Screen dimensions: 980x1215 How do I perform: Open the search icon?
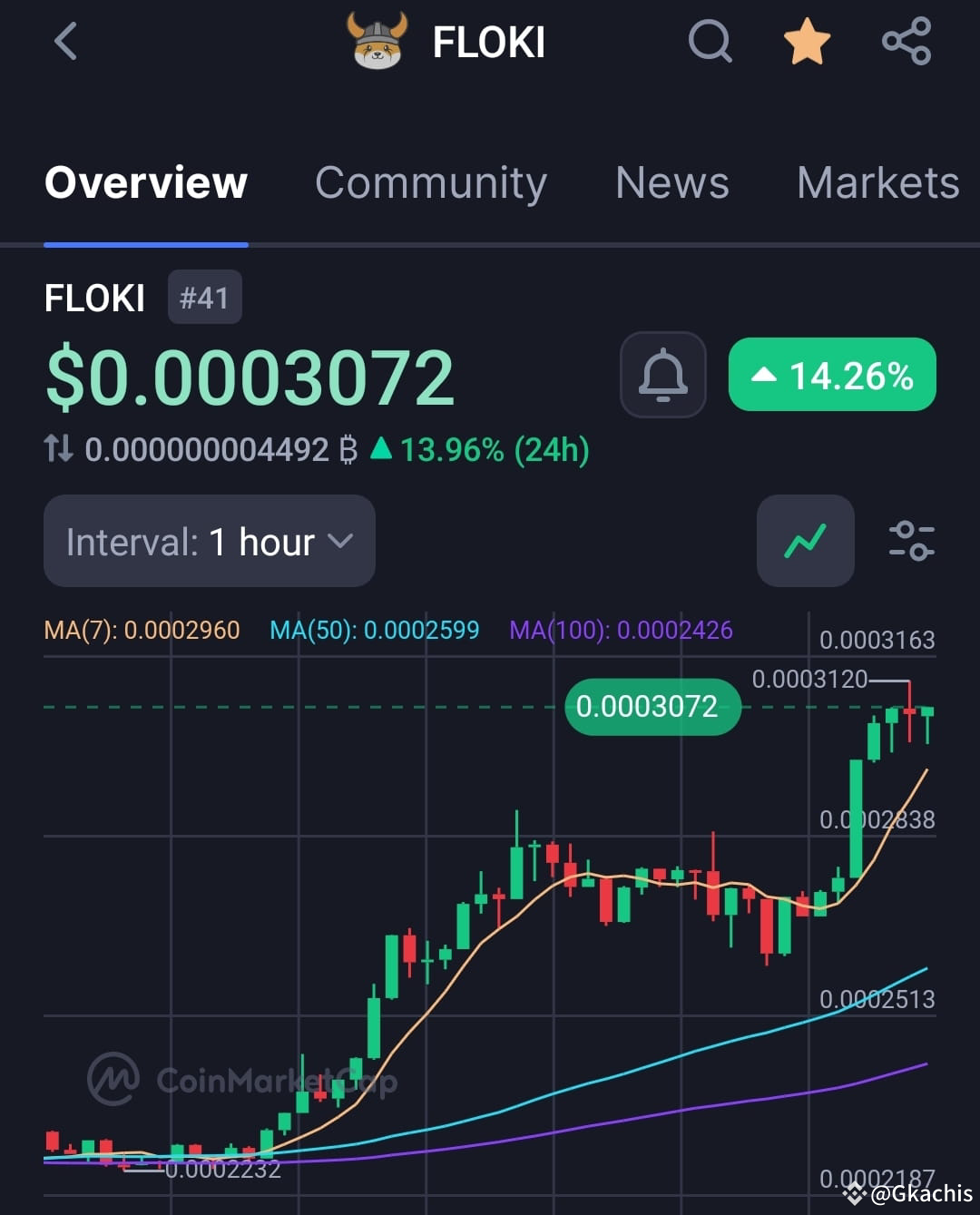tap(710, 41)
